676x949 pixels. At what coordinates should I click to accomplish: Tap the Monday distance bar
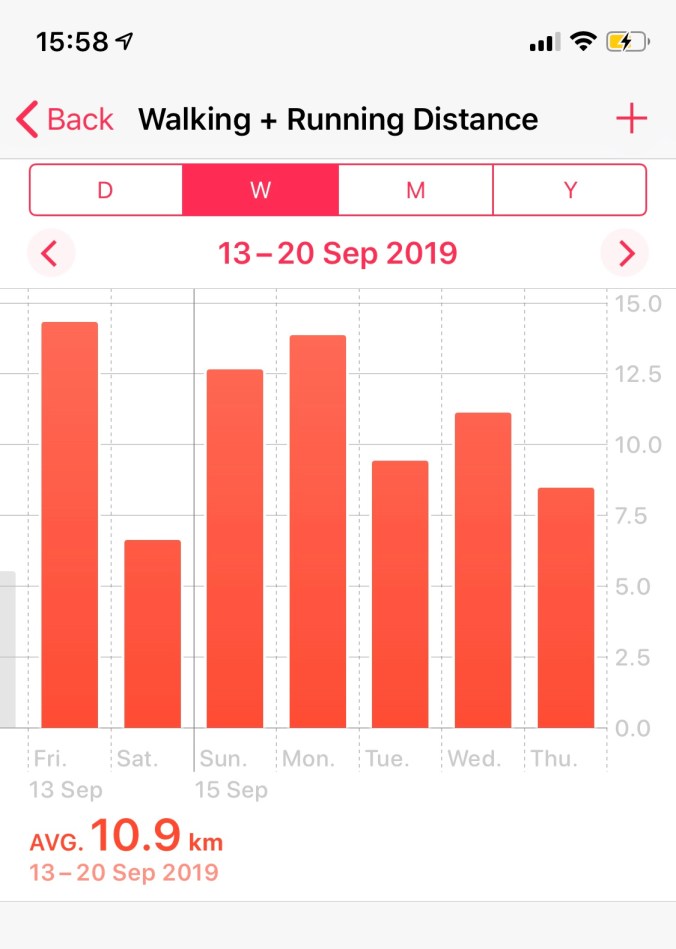point(318,531)
